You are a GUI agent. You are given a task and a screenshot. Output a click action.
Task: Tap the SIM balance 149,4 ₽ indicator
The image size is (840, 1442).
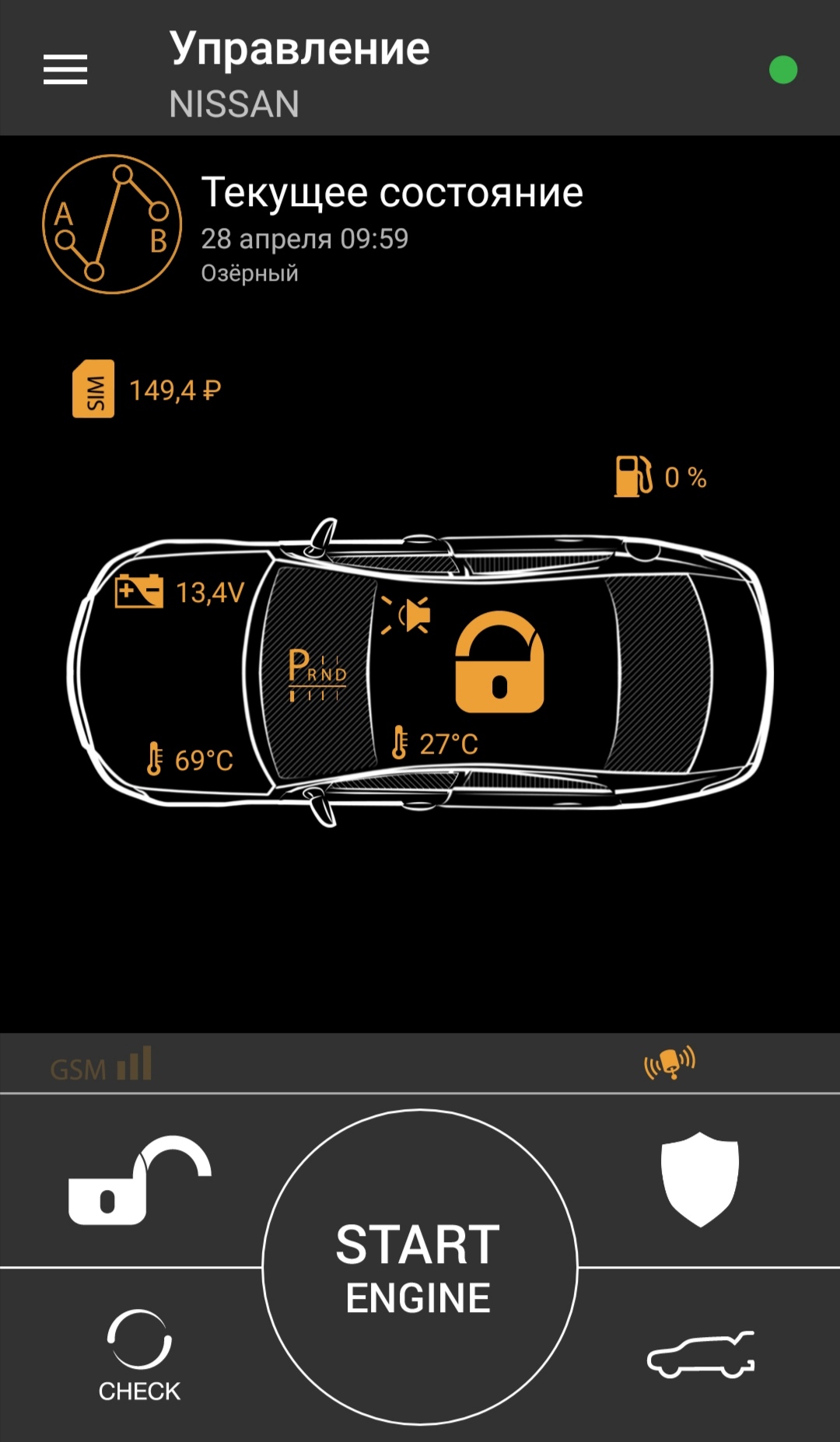pyautogui.click(x=148, y=389)
